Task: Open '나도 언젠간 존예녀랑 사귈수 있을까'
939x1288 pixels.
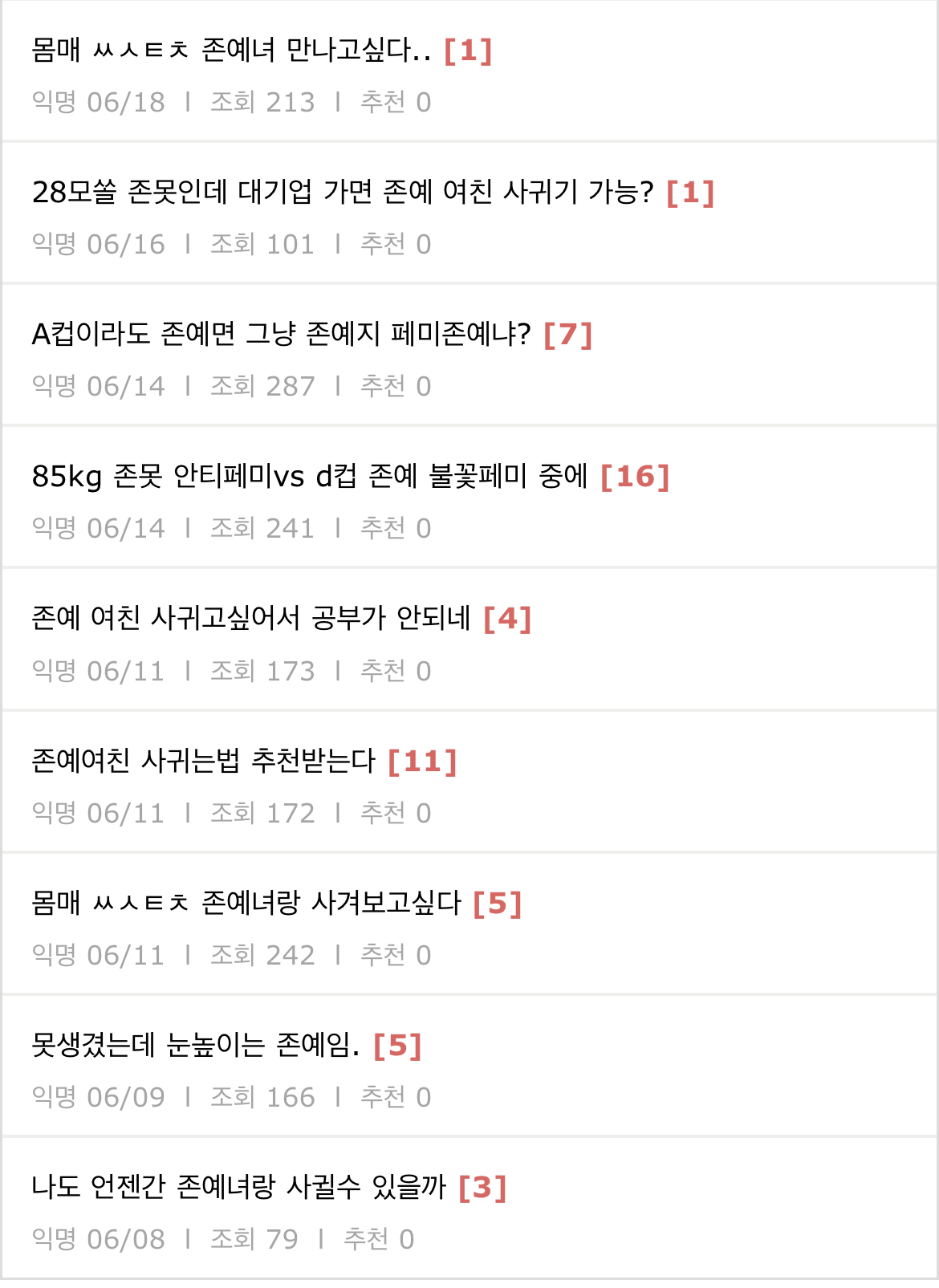Action: (238, 1187)
